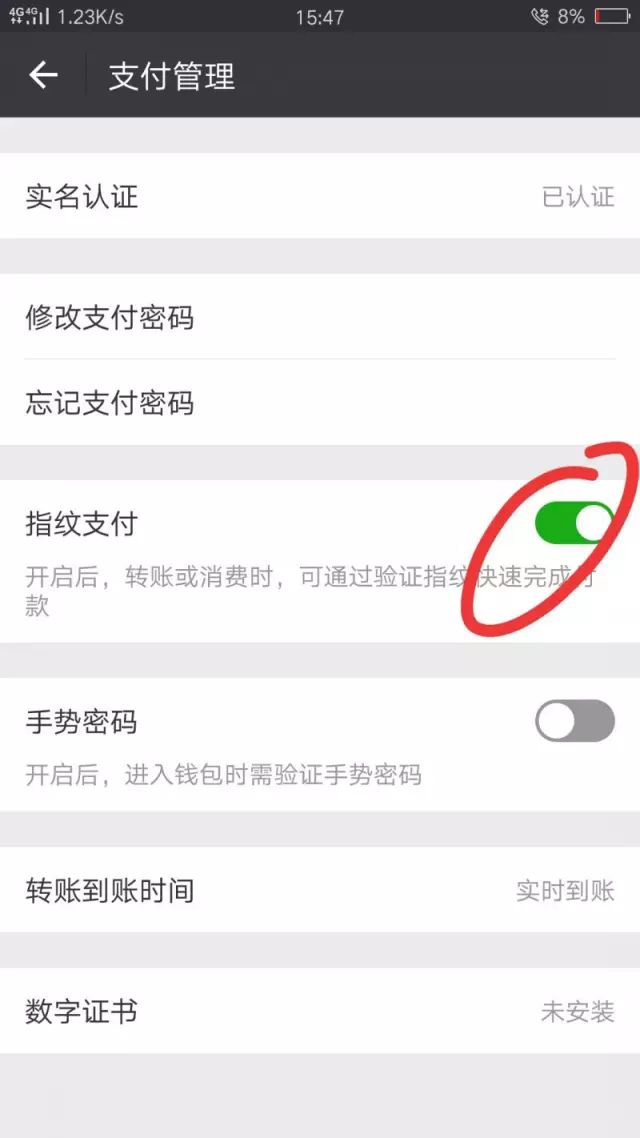The image size is (640, 1138).
Task: Open 实名认证 real-name verification row
Action: tap(320, 196)
